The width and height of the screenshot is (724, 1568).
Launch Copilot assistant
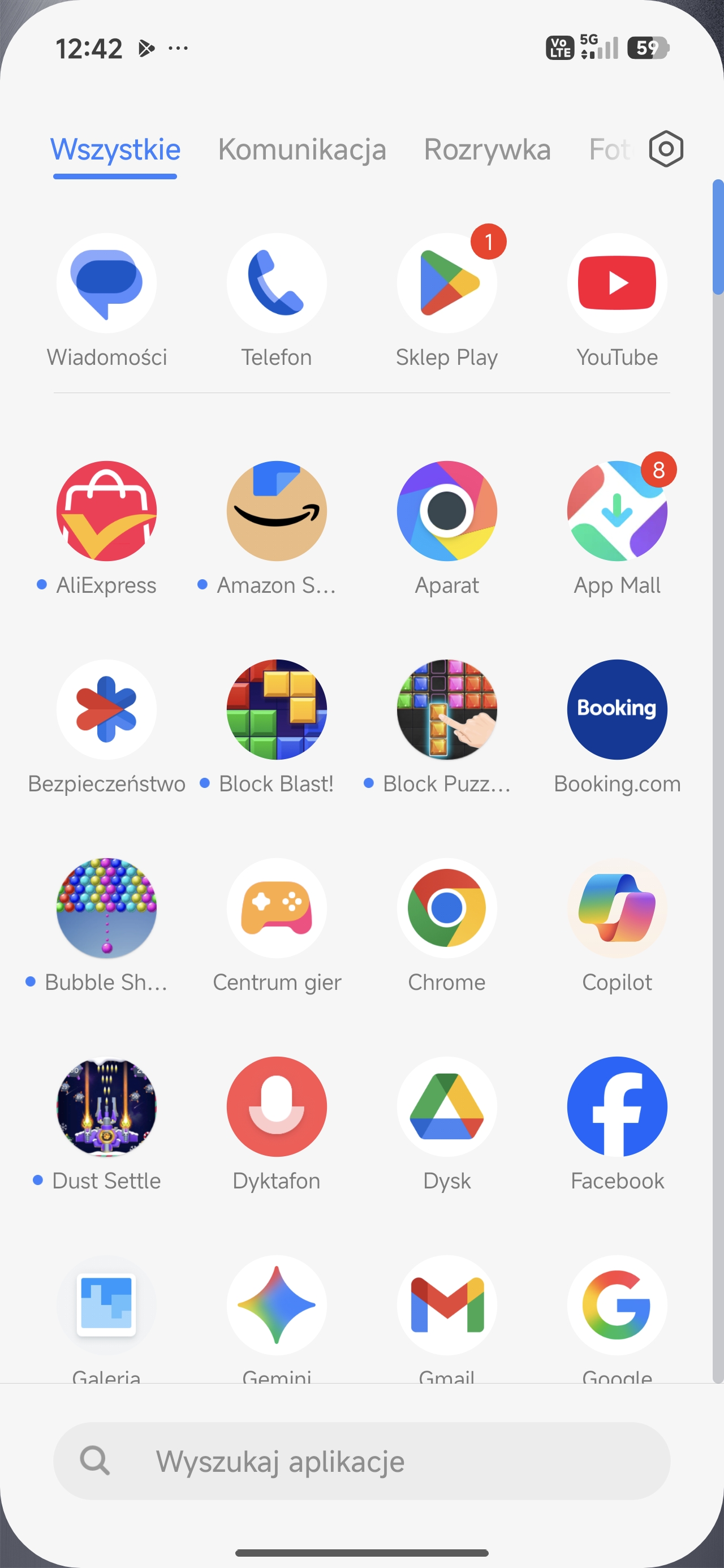(x=617, y=907)
